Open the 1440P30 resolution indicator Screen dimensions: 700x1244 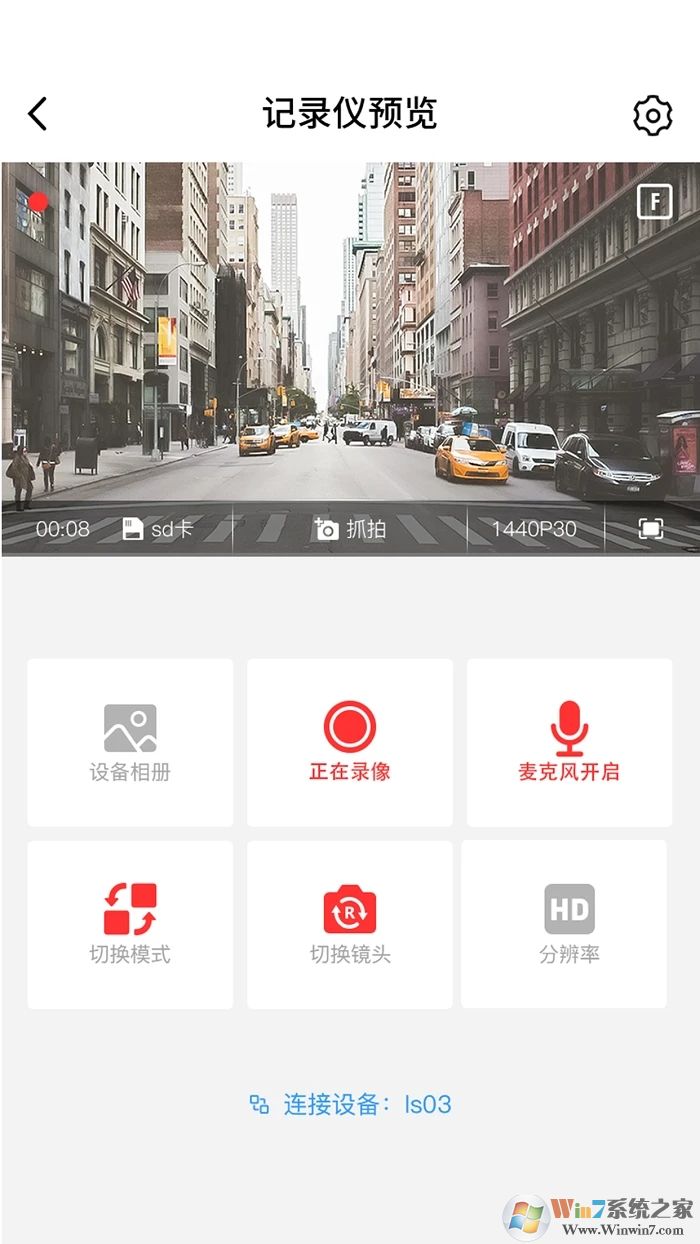534,529
